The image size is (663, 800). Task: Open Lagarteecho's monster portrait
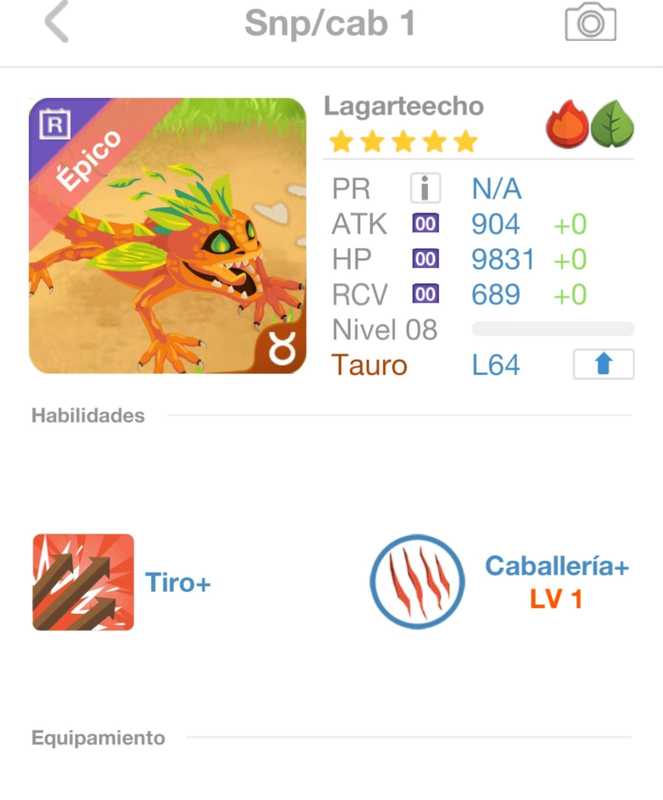point(168,236)
